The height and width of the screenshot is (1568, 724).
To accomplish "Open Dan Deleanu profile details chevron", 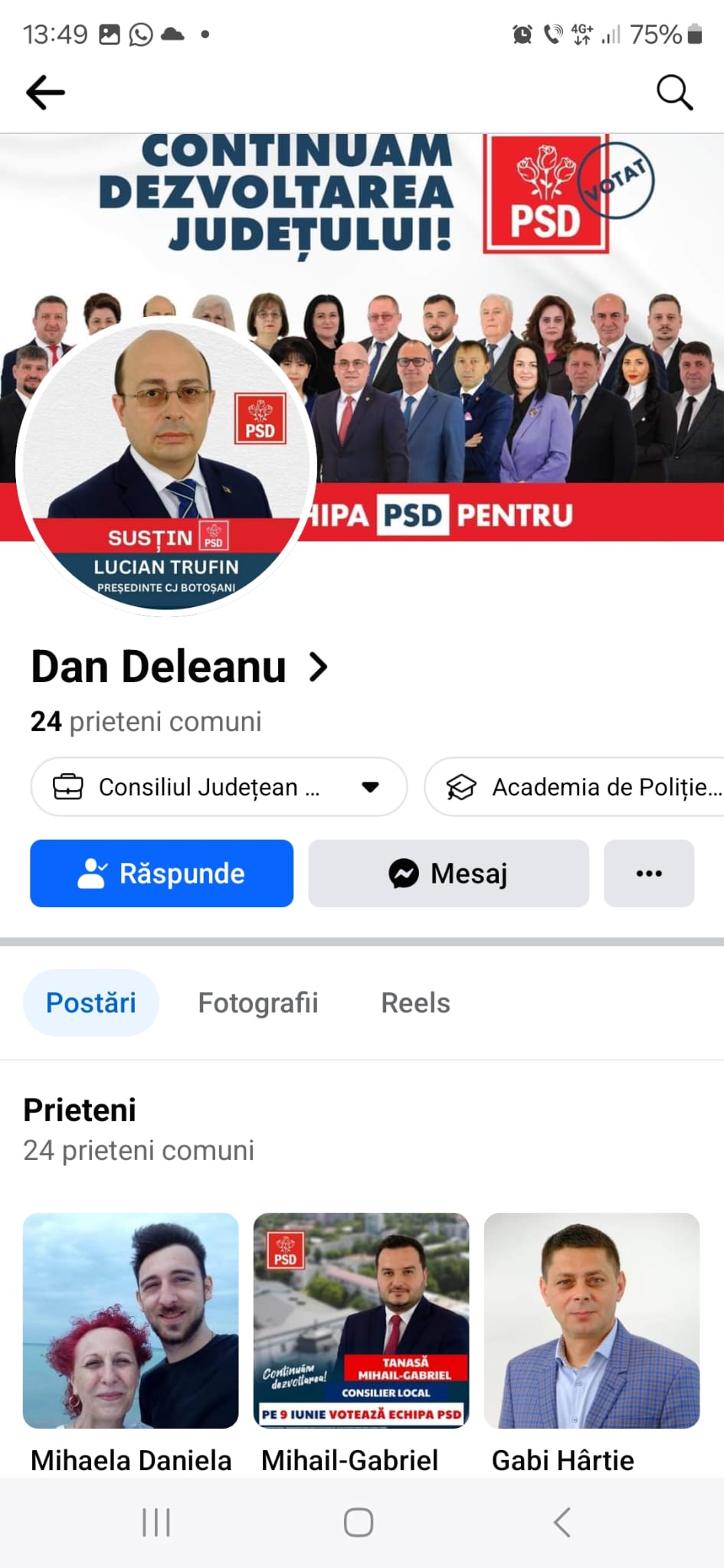I will [319, 667].
